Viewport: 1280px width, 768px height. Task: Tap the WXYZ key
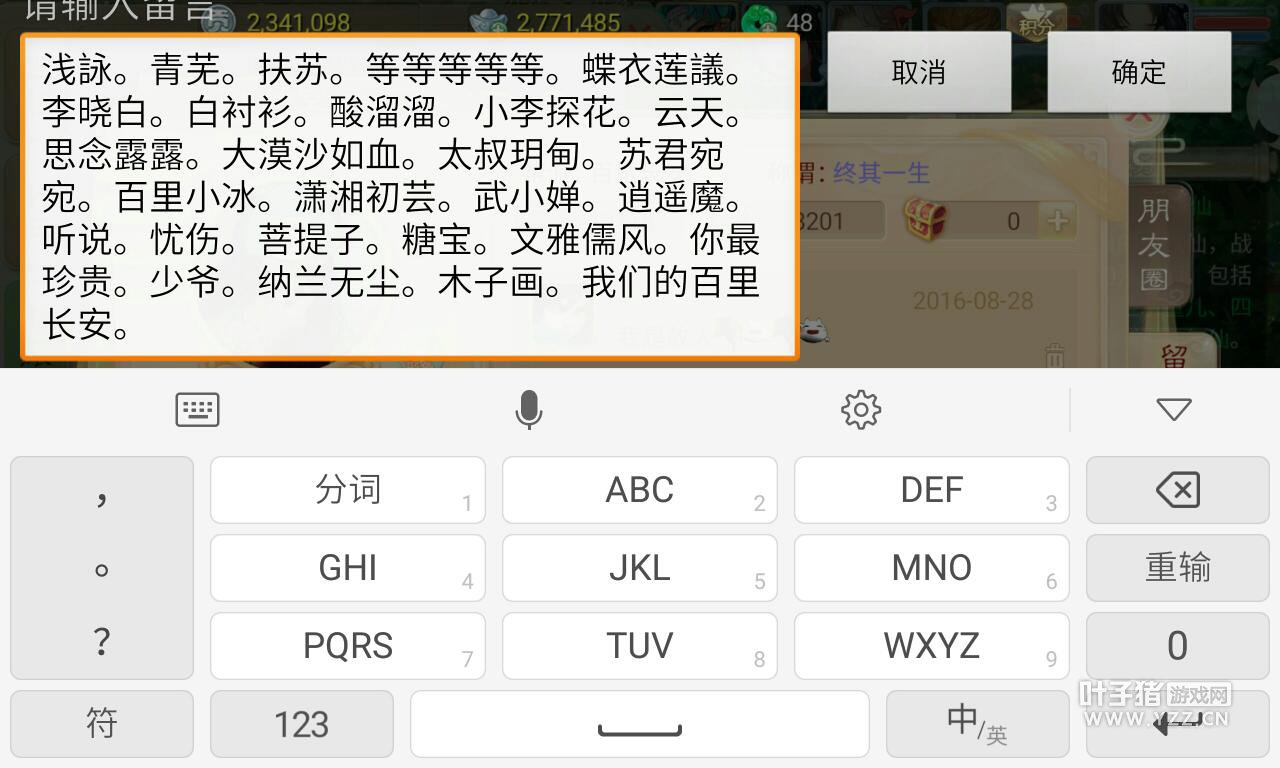tap(931, 646)
